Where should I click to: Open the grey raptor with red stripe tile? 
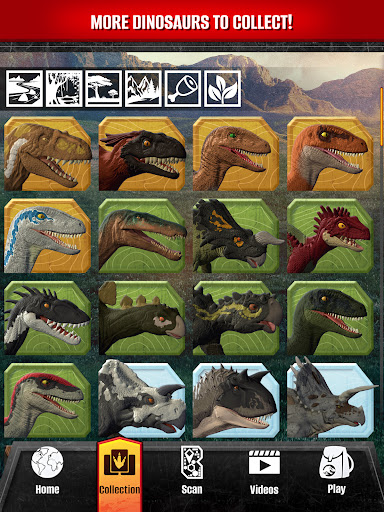pos(47,400)
